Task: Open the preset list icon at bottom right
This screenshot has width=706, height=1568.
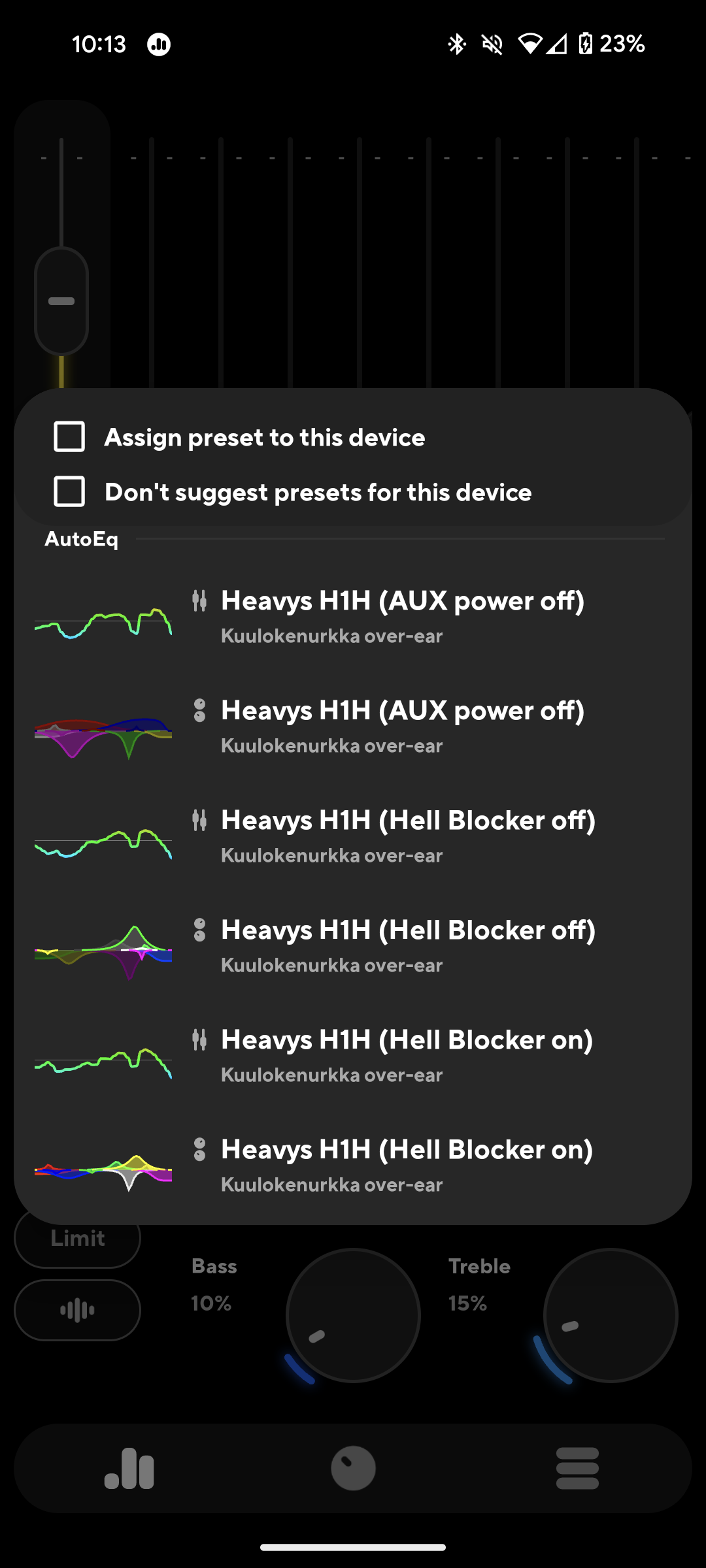Action: coord(575,1468)
